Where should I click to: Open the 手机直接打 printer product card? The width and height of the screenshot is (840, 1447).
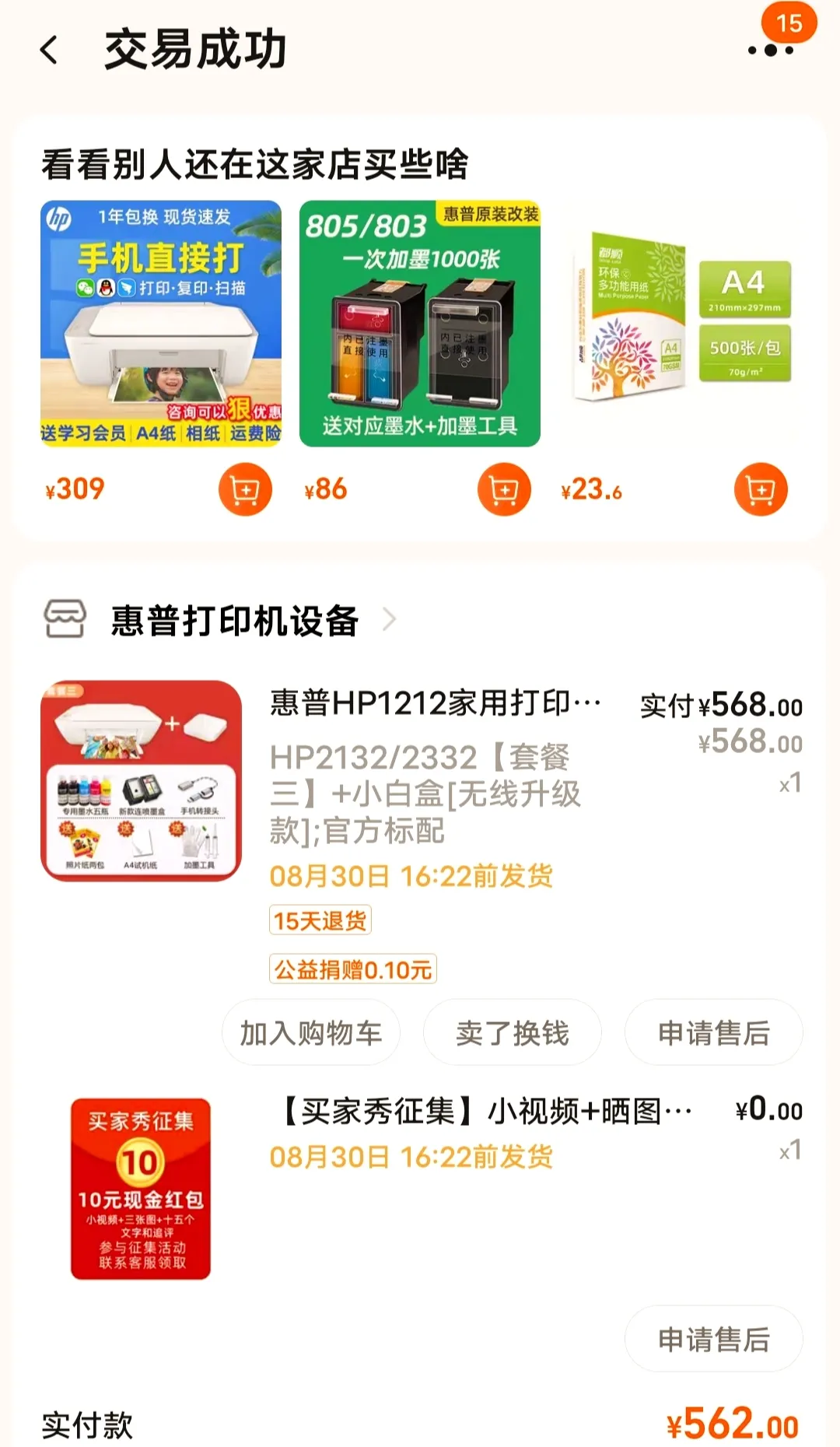click(x=161, y=324)
